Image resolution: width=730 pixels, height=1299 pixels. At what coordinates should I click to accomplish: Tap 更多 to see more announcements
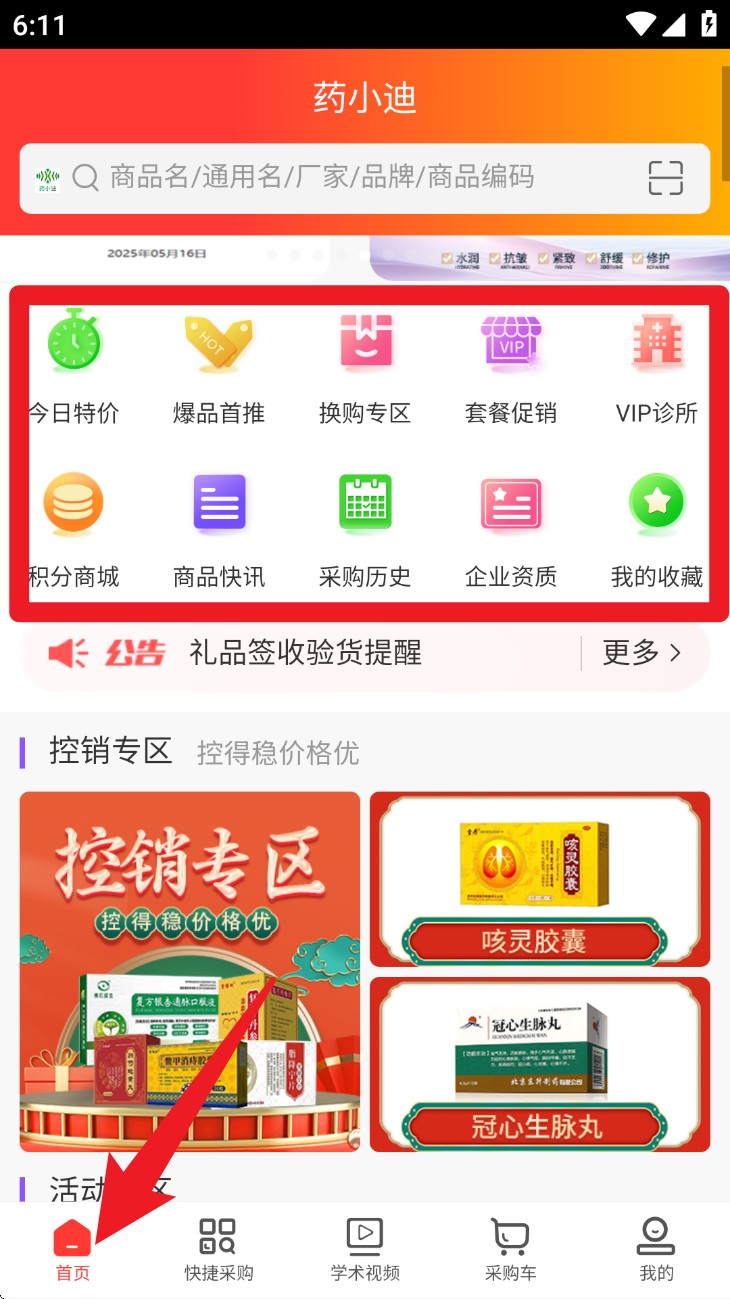[x=642, y=654]
